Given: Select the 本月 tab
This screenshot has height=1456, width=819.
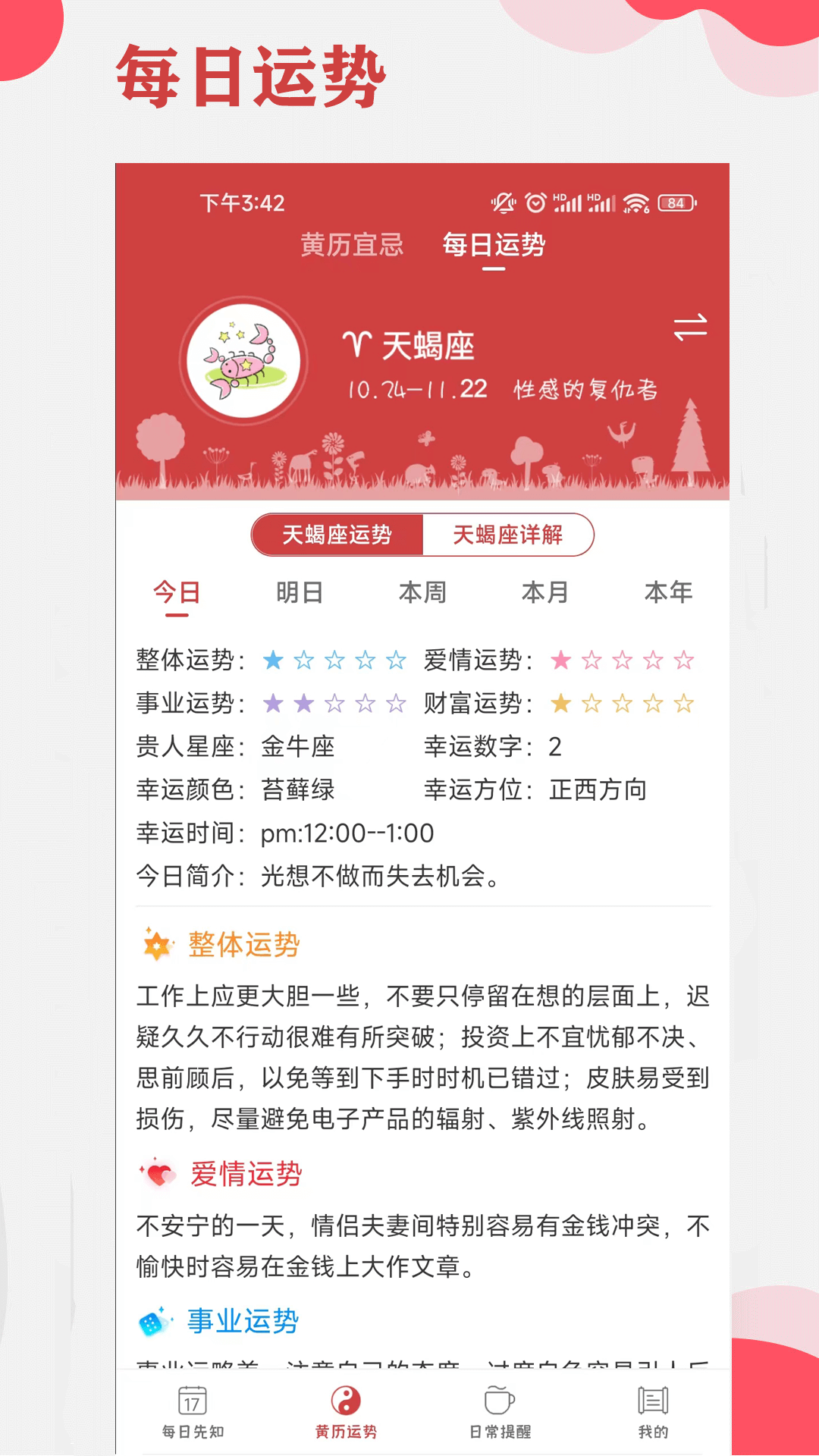Looking at the screenshot, I should coord(546,594).
